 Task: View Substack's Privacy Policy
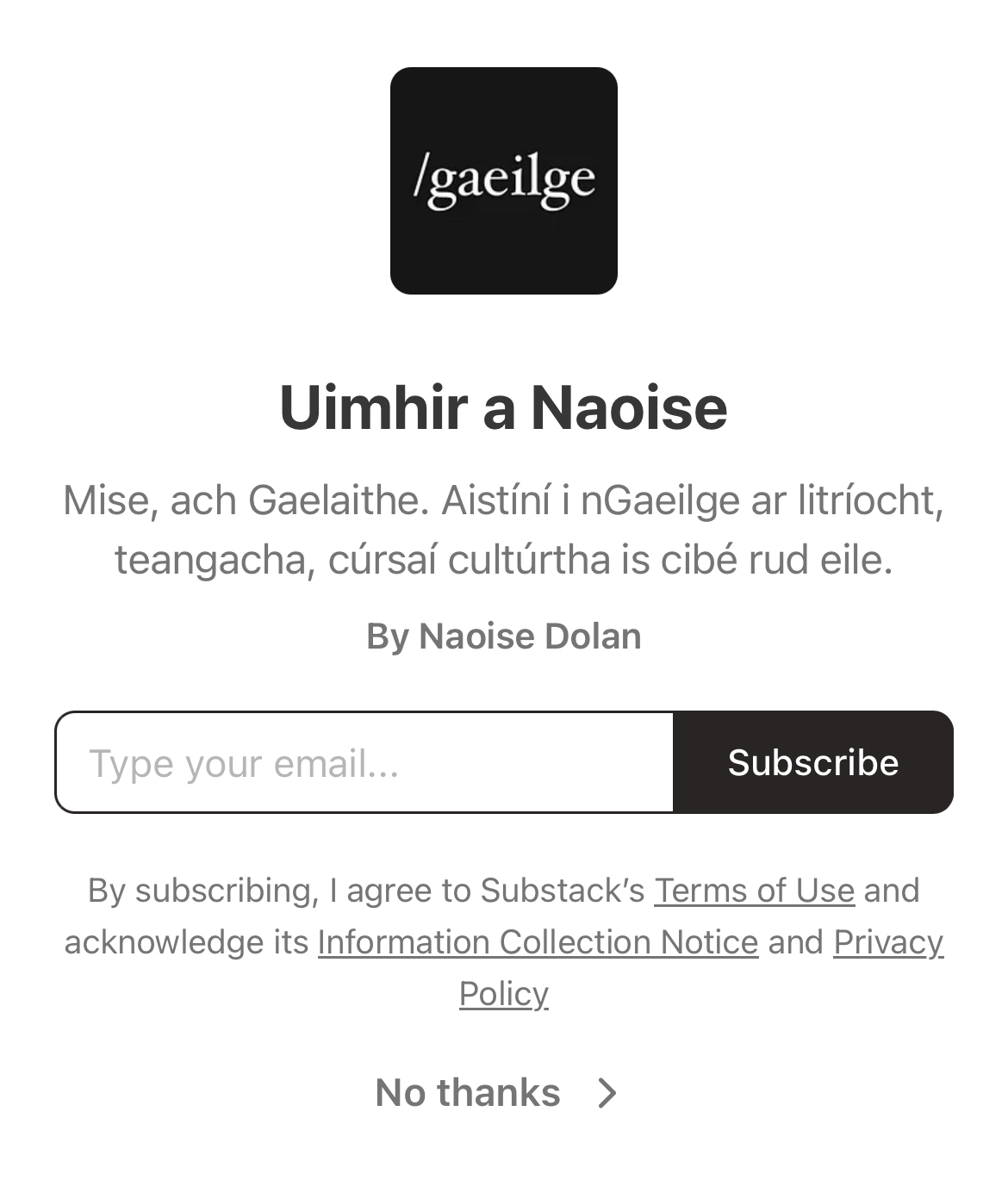(887, 941)
